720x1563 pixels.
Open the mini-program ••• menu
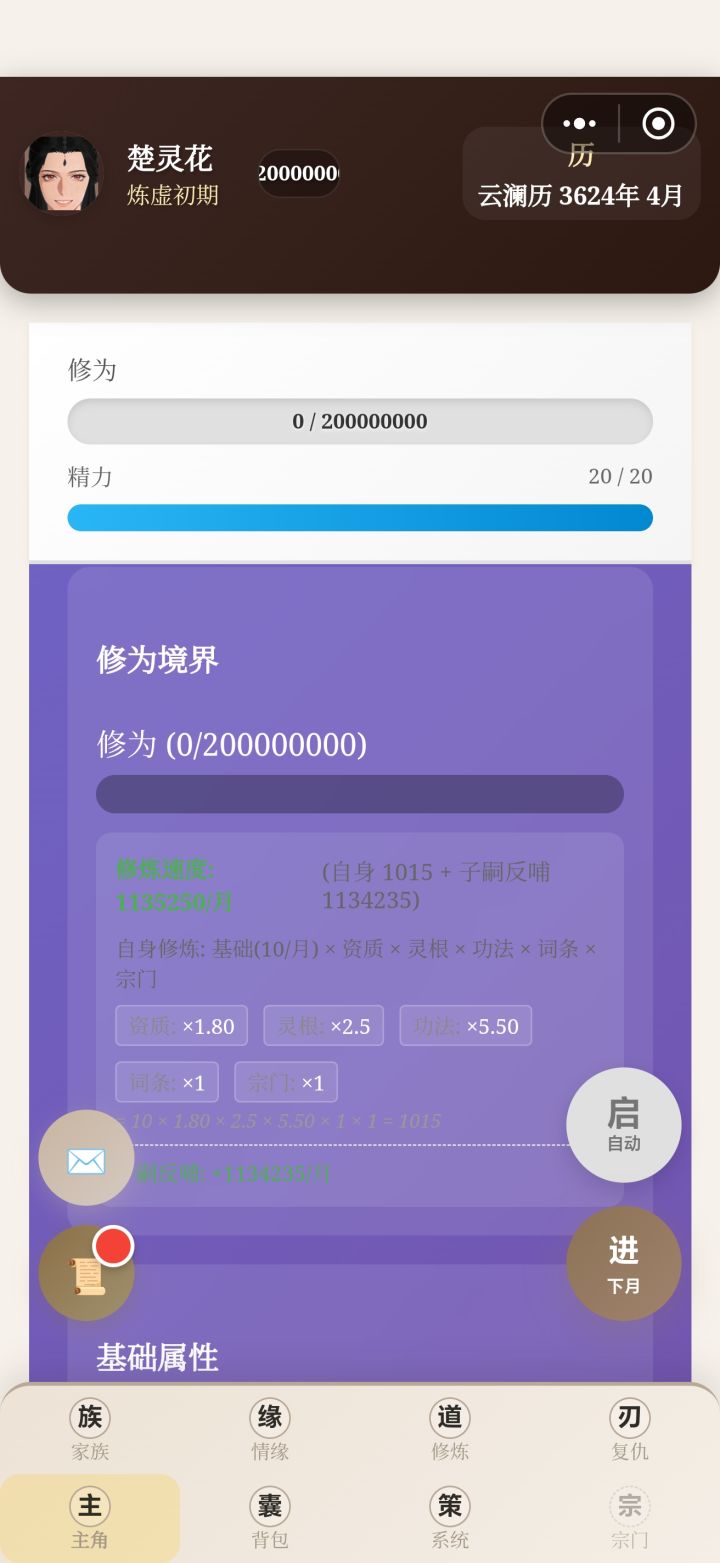tap(580, 123)
